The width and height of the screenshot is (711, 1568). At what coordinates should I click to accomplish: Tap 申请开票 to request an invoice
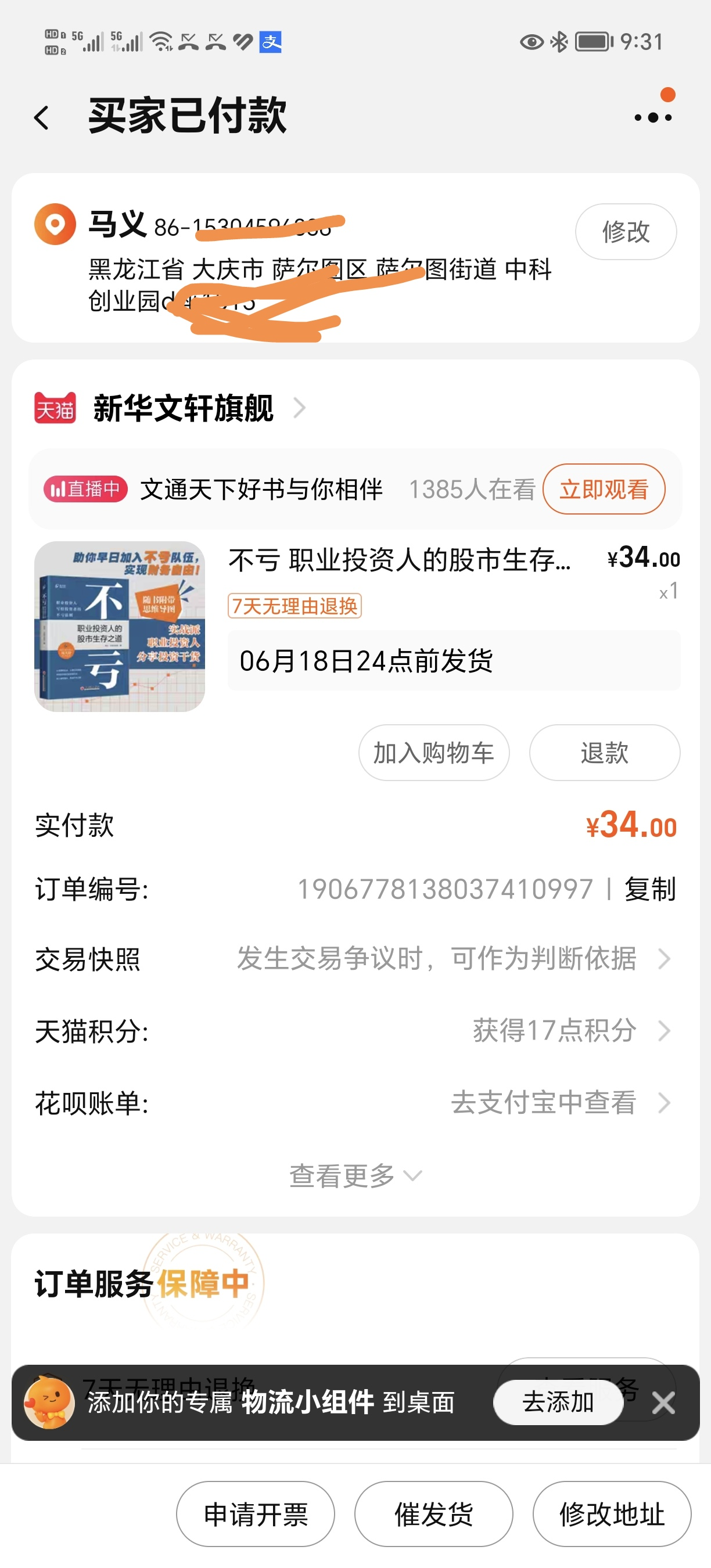tap(255, 1514)
